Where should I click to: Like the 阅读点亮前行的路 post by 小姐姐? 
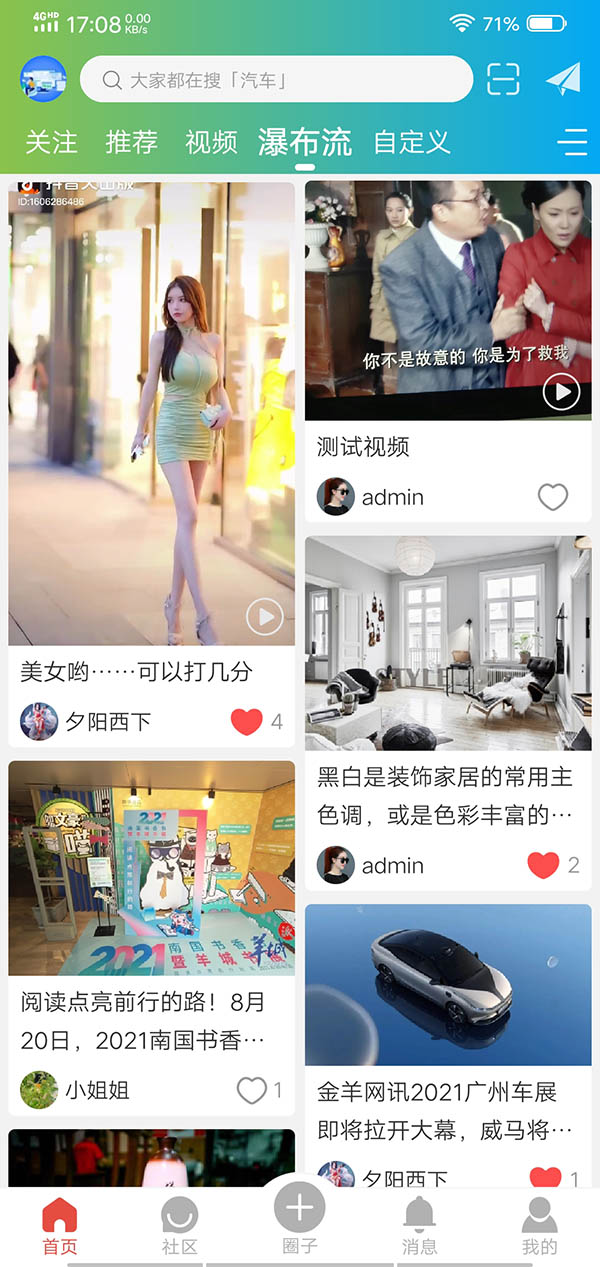[x=251, y=1090]
